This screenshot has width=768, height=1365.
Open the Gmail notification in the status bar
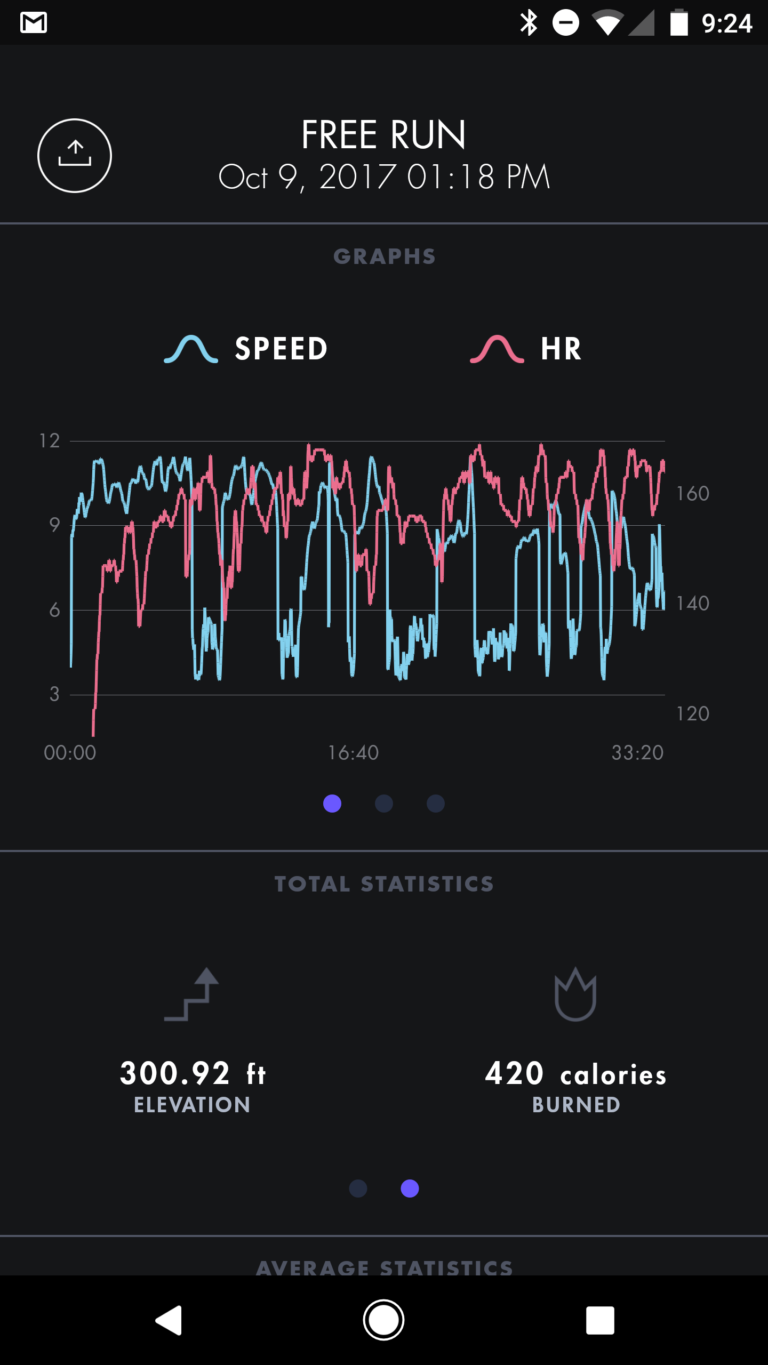(x=33, y=21)
